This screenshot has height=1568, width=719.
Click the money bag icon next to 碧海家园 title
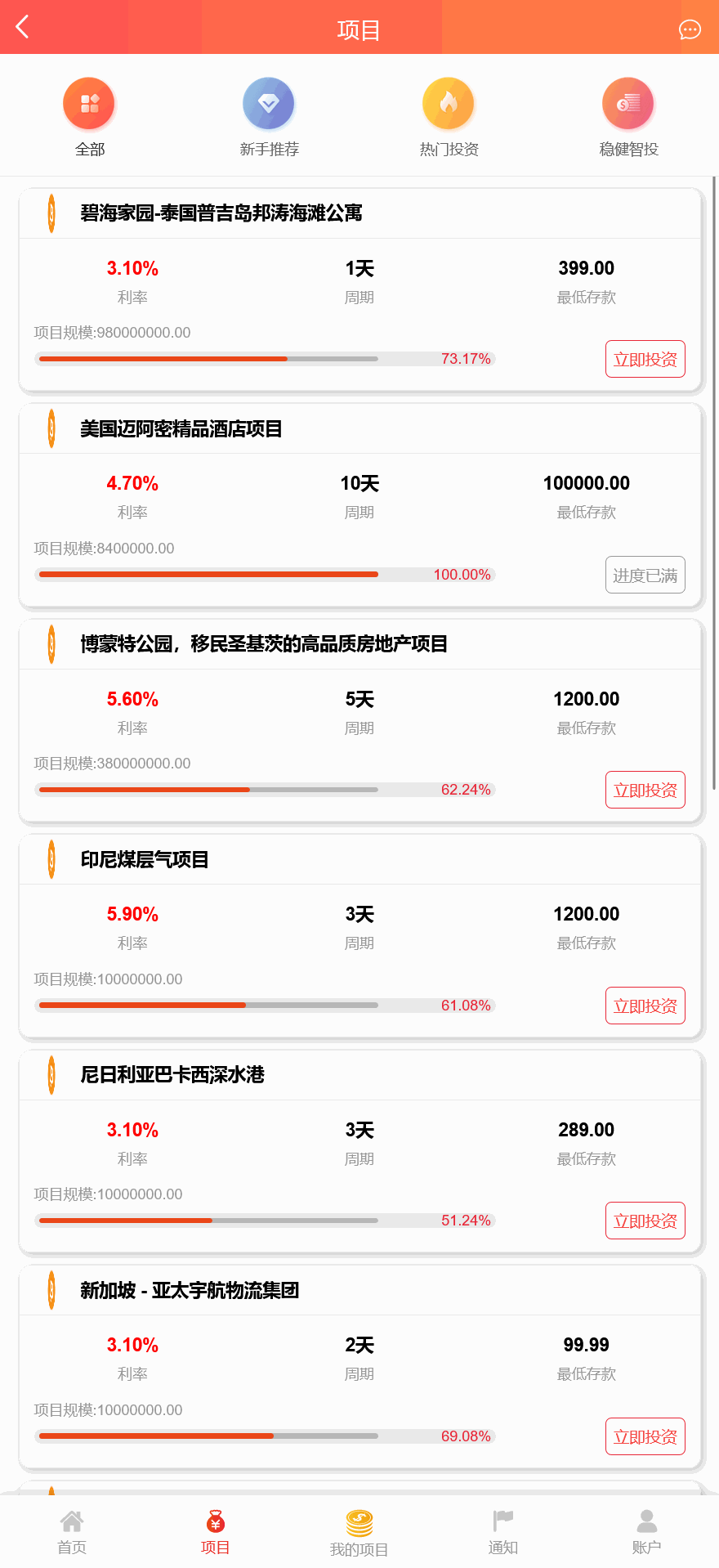pos(51,213)
